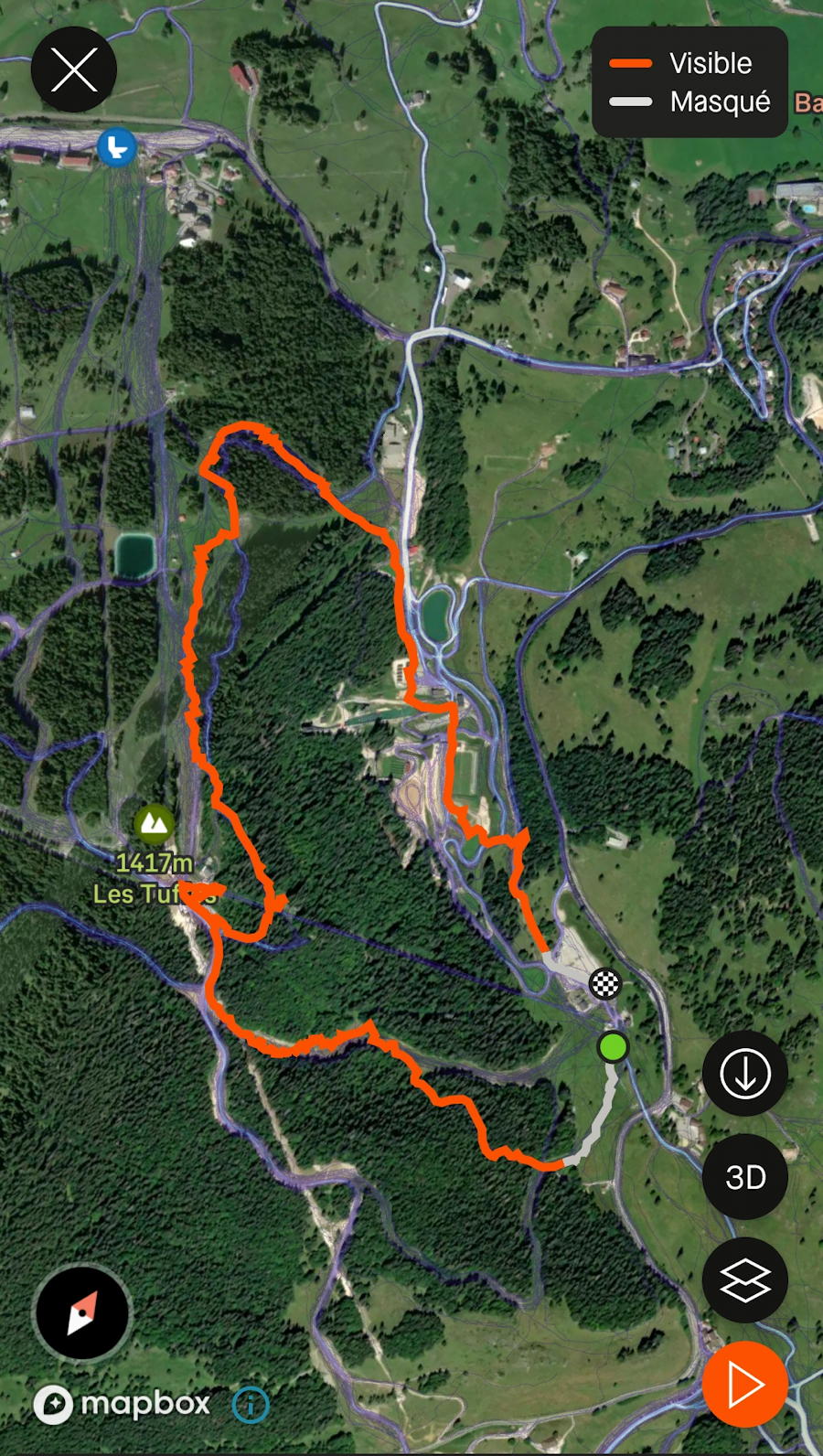This screenshot has height=1456, width=823.
Task: Play the route animation
Action: tap(744, 1385)
